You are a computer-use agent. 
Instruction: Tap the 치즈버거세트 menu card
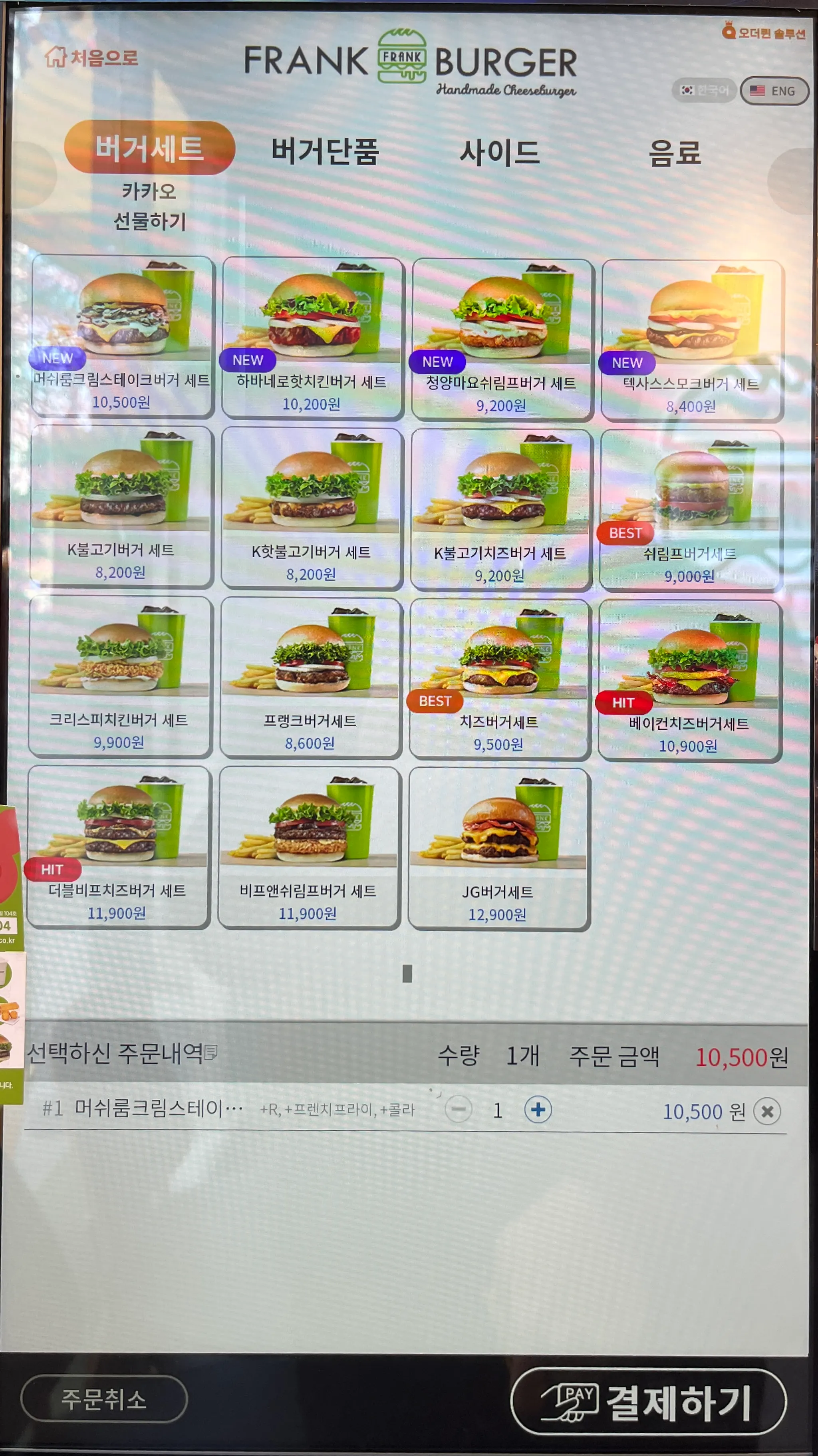click(x=499, y=679)
